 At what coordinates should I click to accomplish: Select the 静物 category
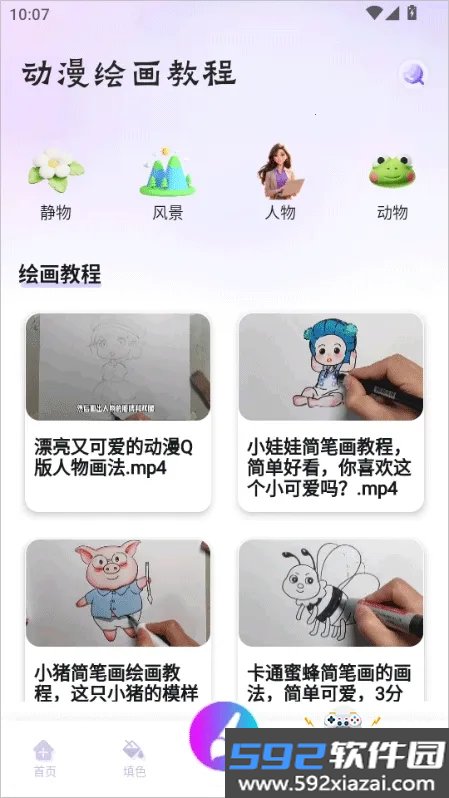(x=56, y=184)
